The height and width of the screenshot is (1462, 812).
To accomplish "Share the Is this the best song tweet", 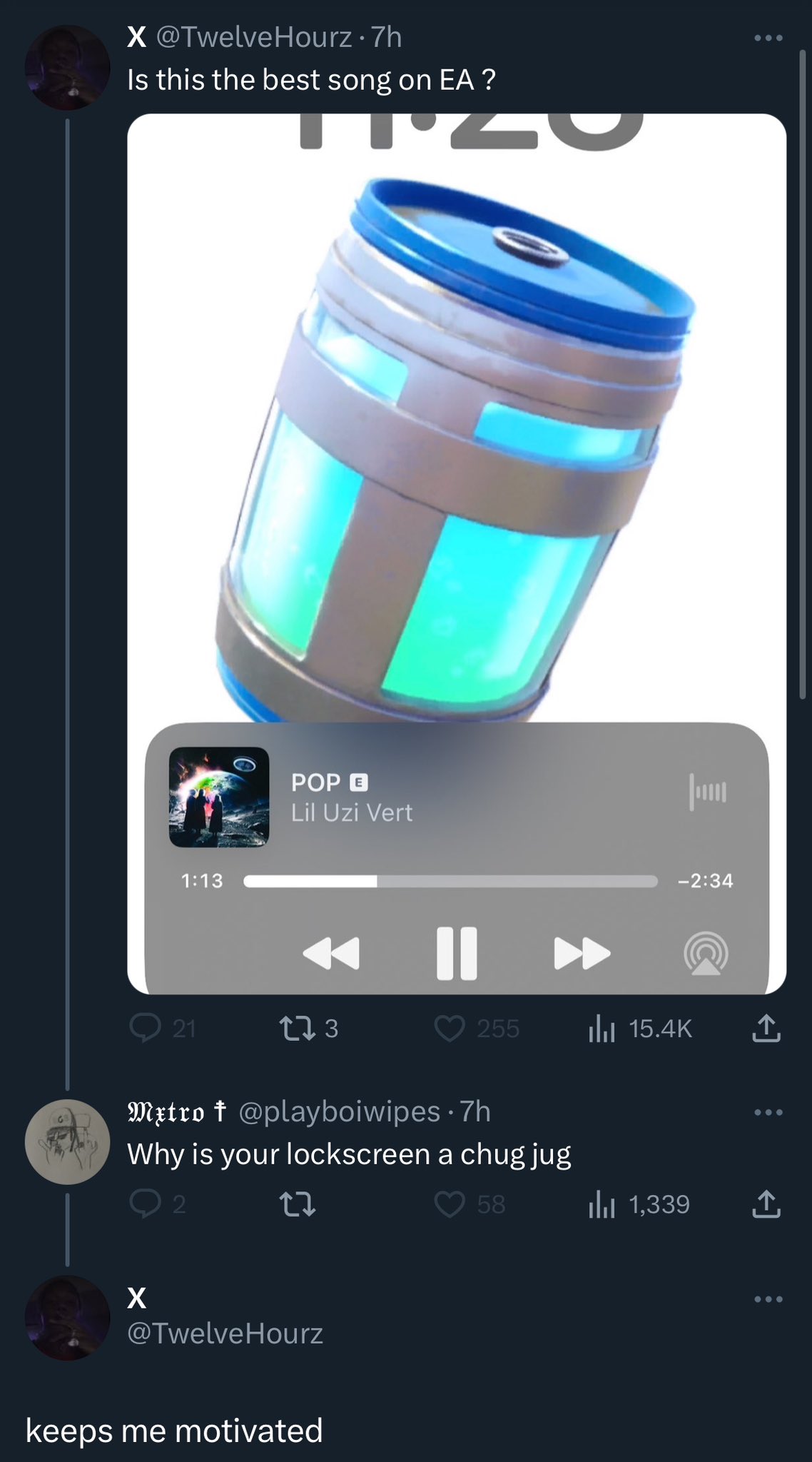I will (766, 1029).
